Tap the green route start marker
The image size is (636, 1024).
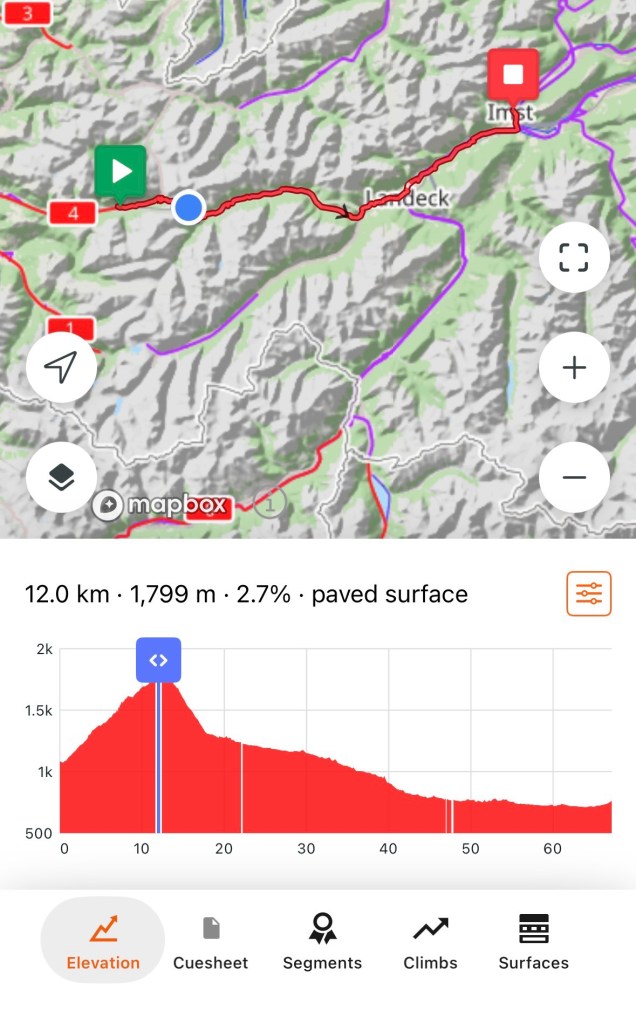120,172
